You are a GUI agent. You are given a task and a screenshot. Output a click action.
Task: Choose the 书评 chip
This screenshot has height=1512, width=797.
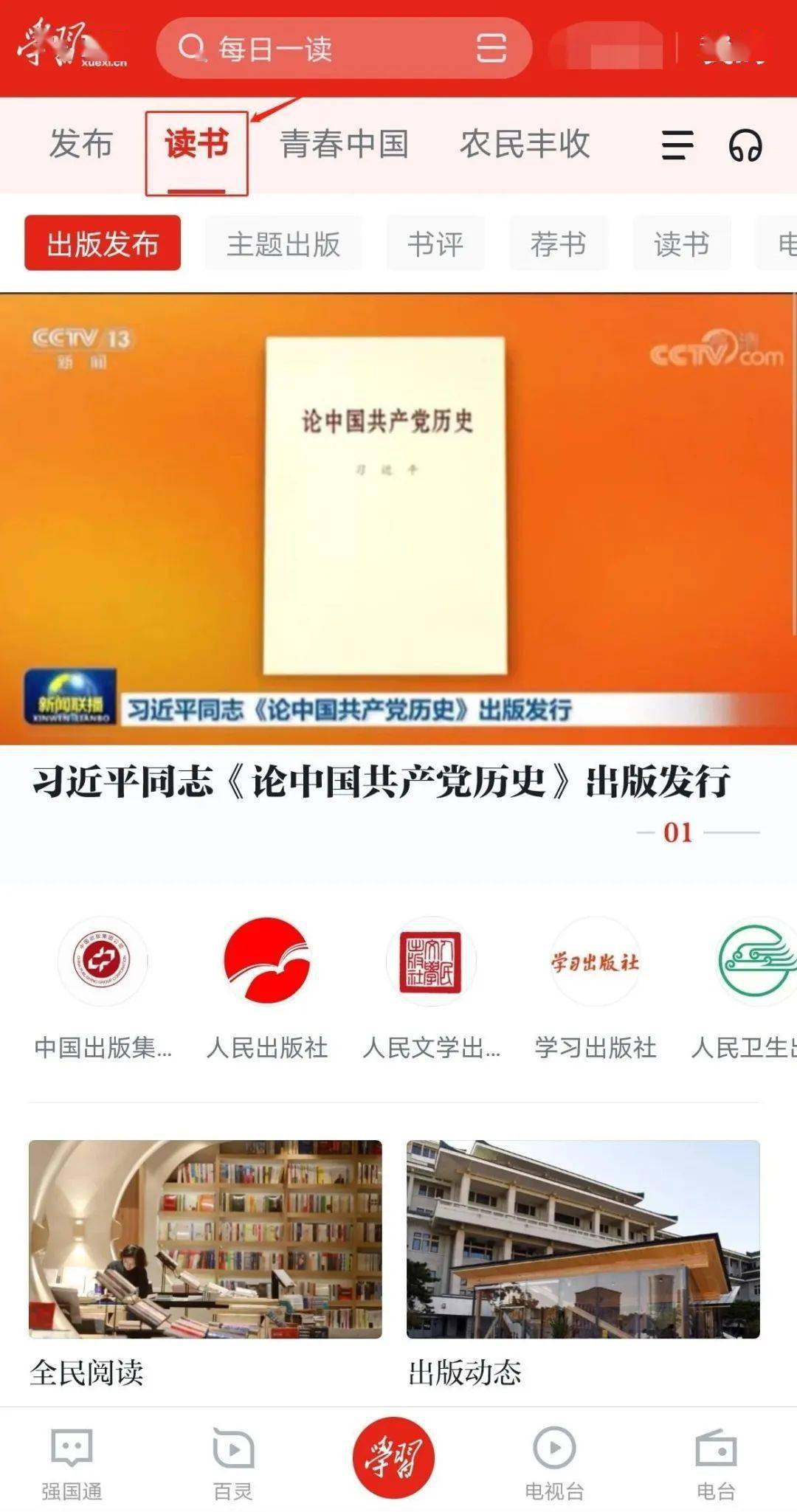click(435, 244)
